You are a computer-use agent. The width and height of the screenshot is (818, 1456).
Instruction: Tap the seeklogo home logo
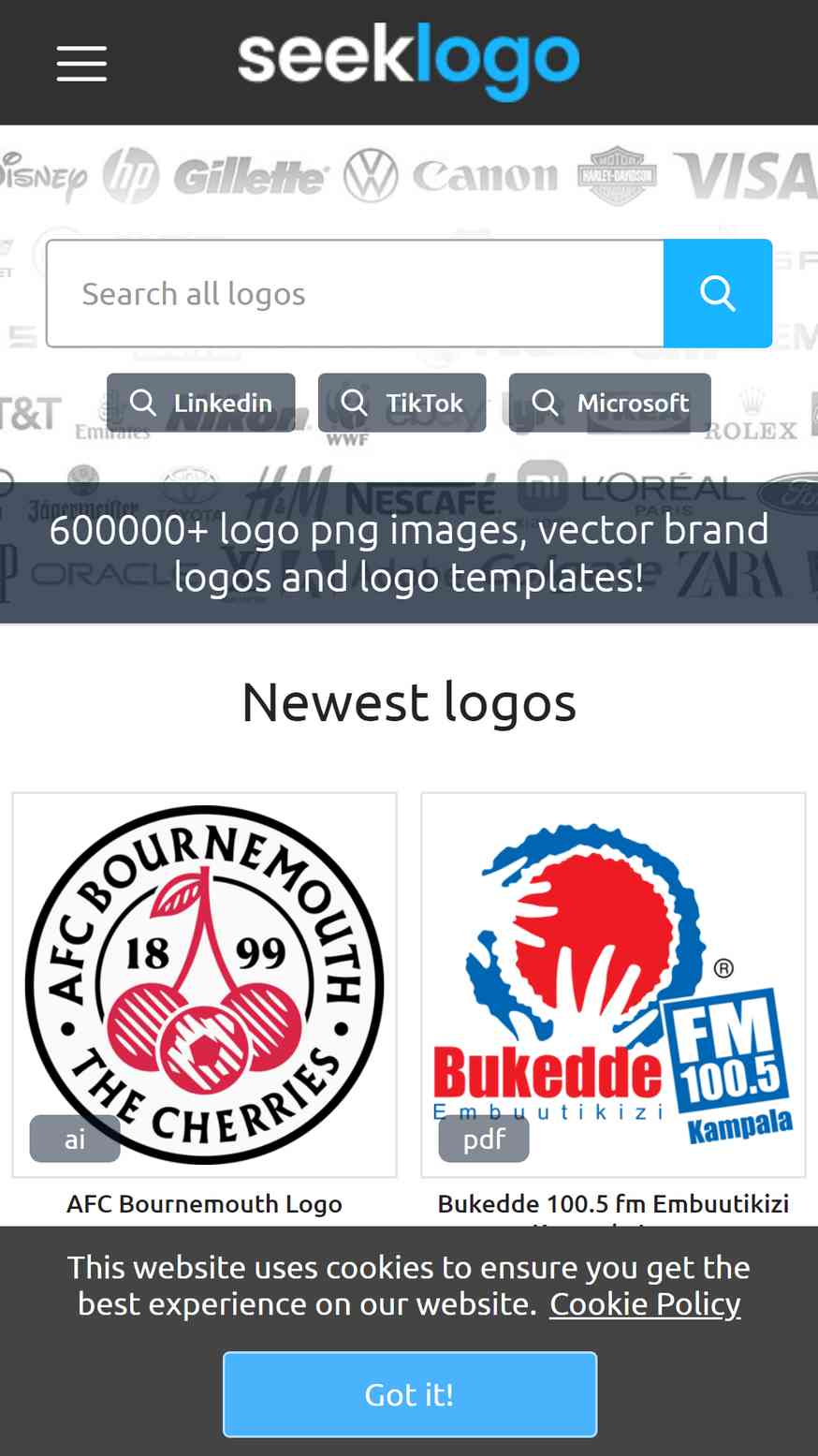[x=408, y=60]
